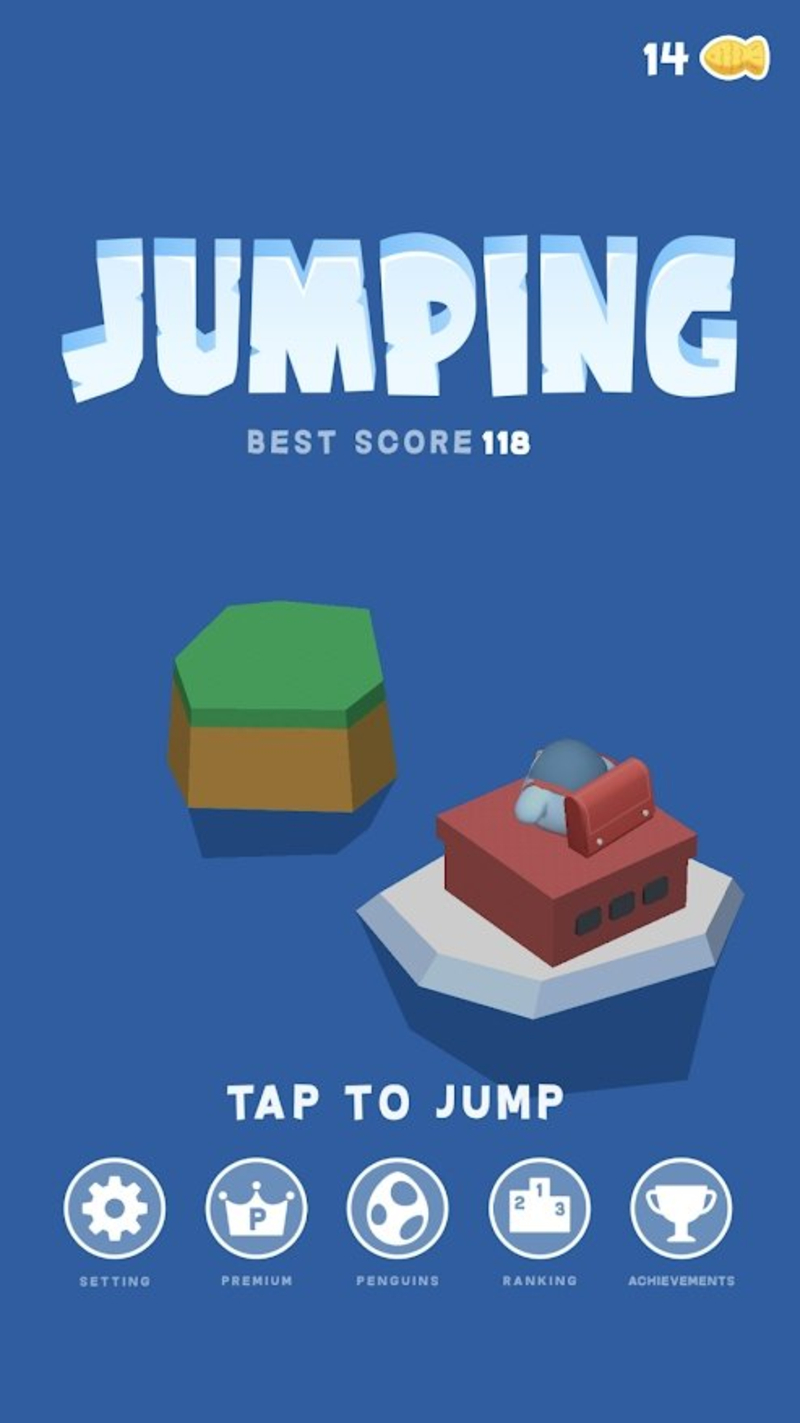Open the Premium crown button
Screen dimensions: 800x1423
[256, 1208]
